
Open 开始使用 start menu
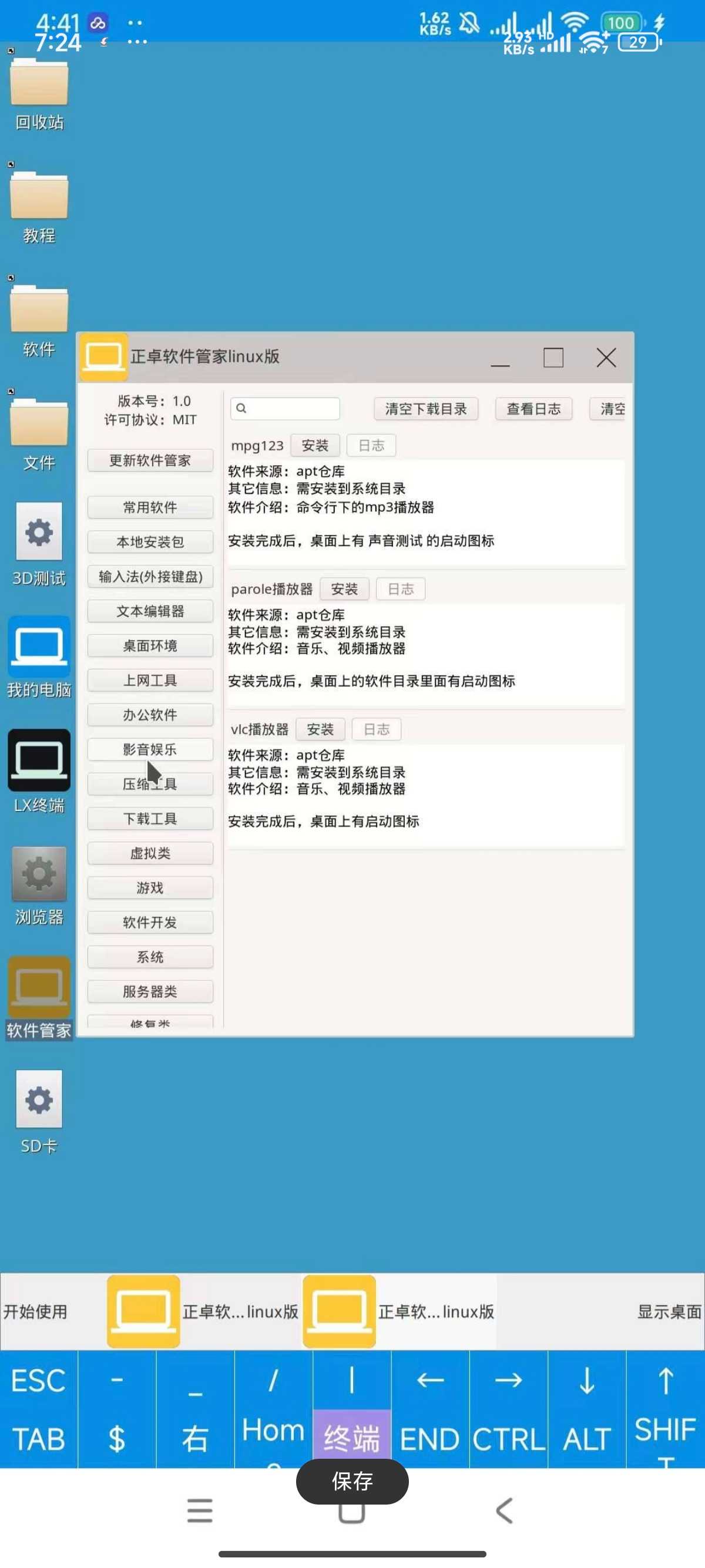click(35, 1311)
